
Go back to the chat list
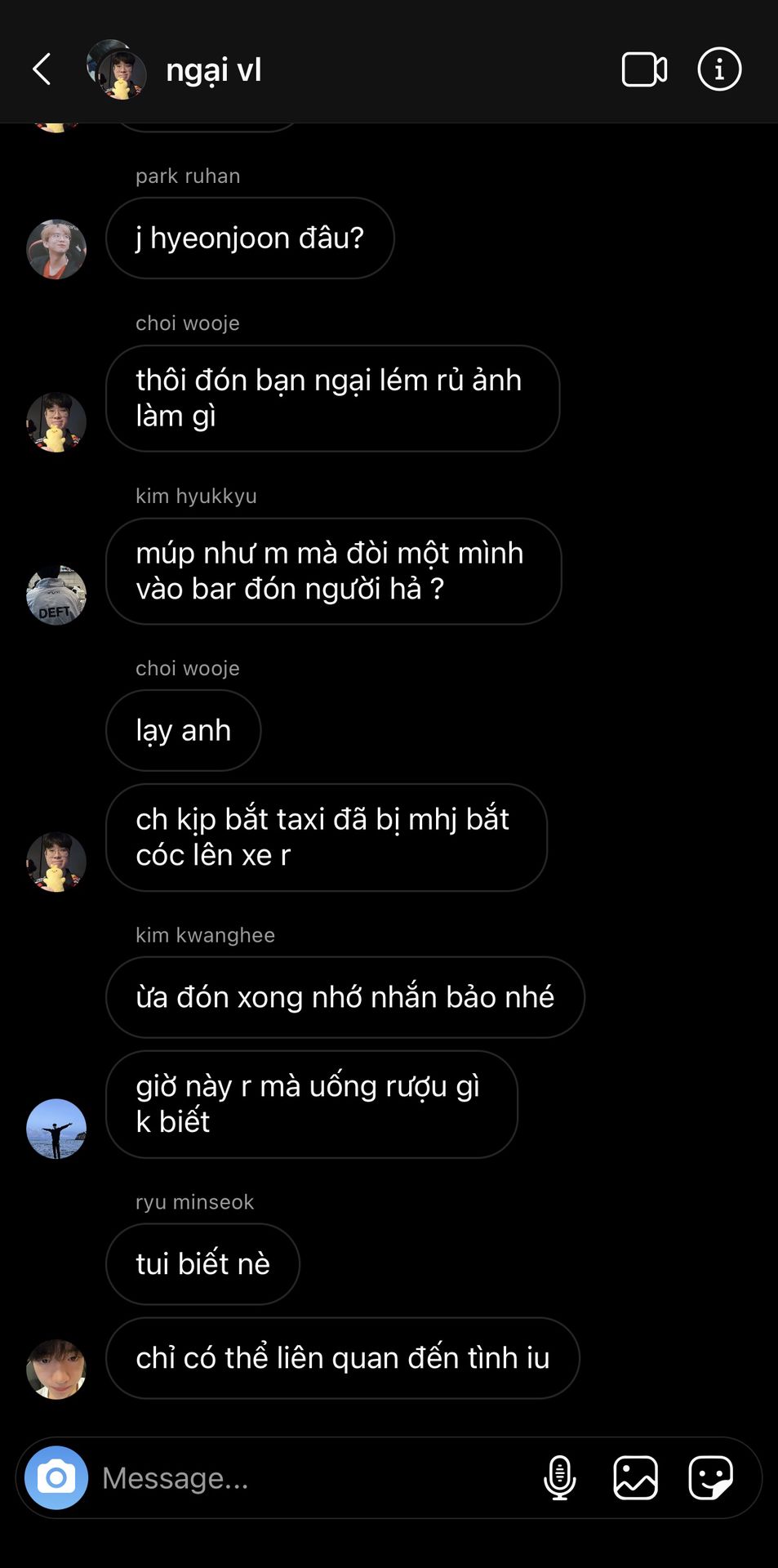[42, 69]
